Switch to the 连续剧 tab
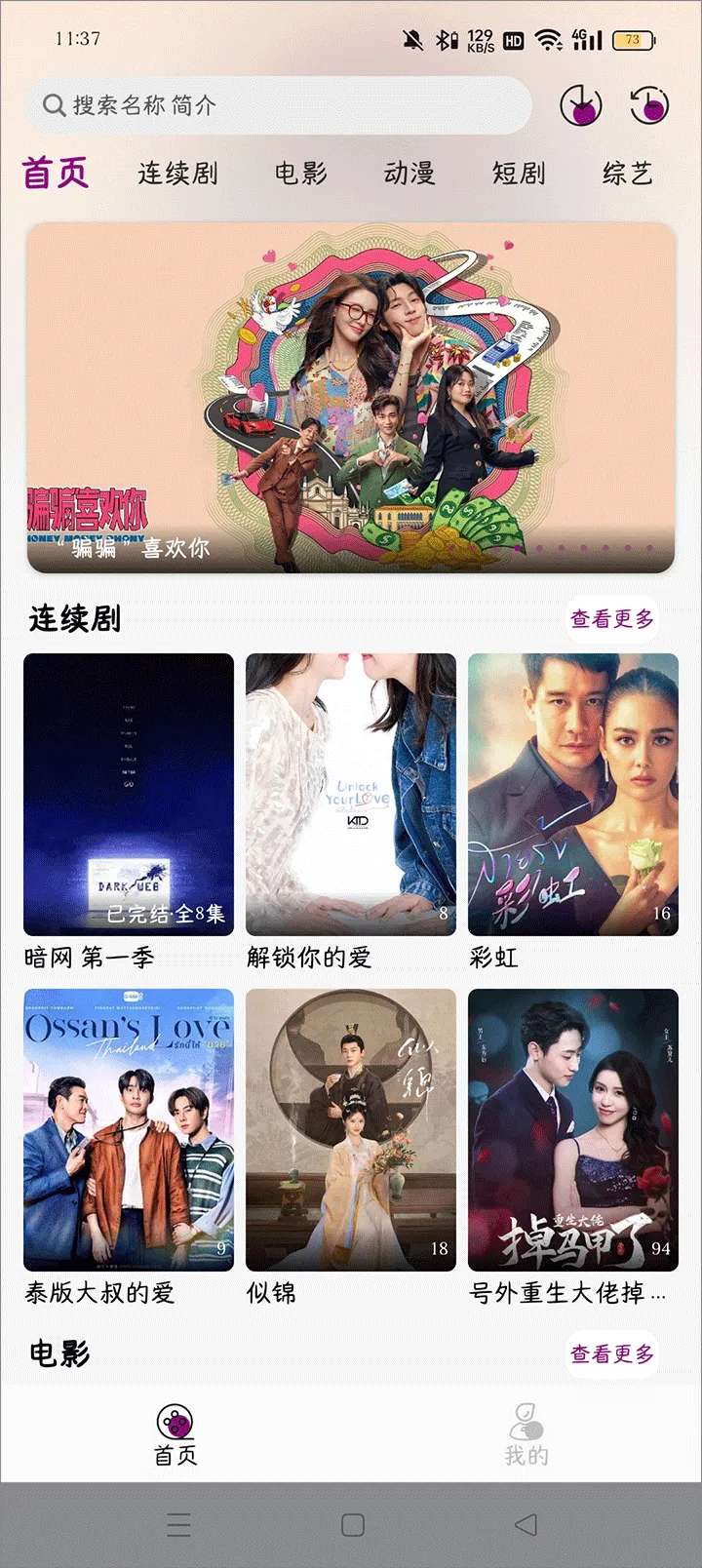This screenshot has width=702, height=1568. click(177, 174)
